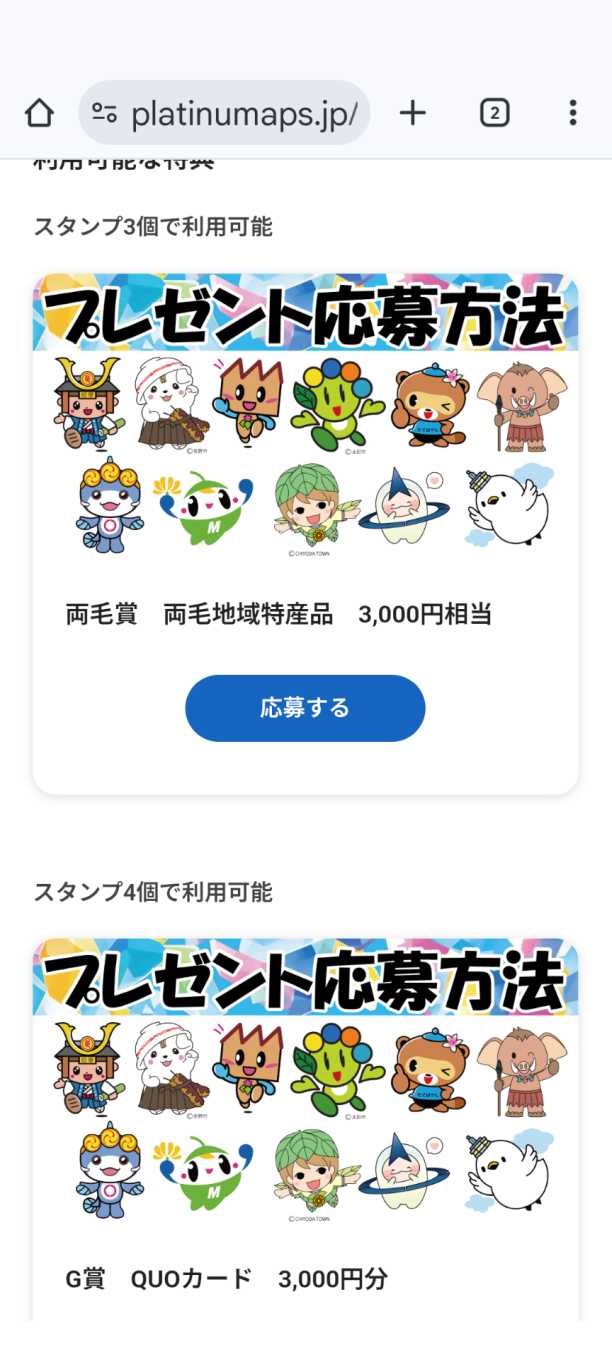Go to the browser home page
Viewport: 612px width, 1360px height.
coord(39,113)
